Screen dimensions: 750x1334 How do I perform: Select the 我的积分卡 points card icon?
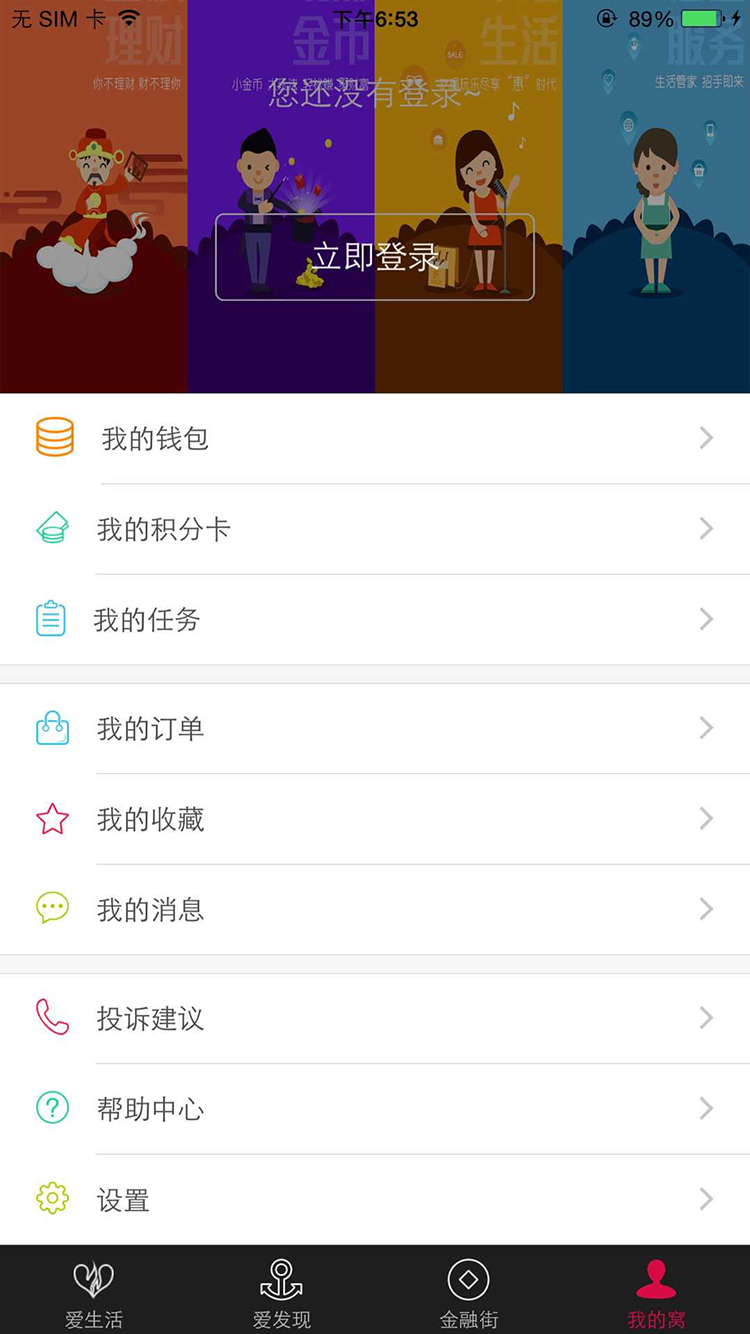point(53,528)
